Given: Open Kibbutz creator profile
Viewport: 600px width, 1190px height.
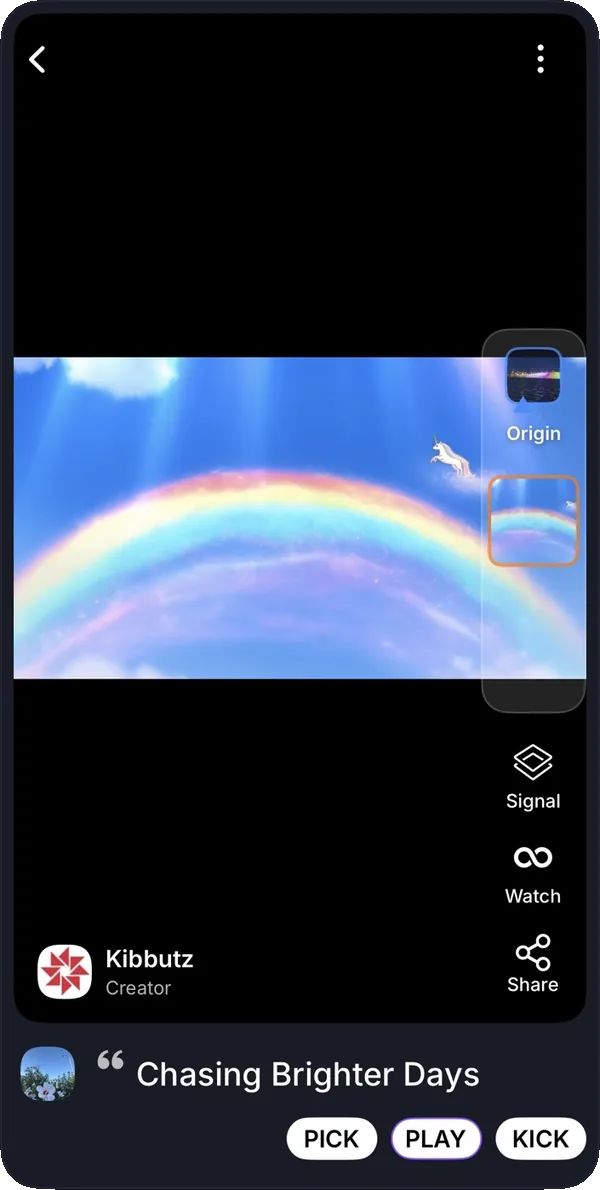Looking at the screenshot, I should coord(115,971).
